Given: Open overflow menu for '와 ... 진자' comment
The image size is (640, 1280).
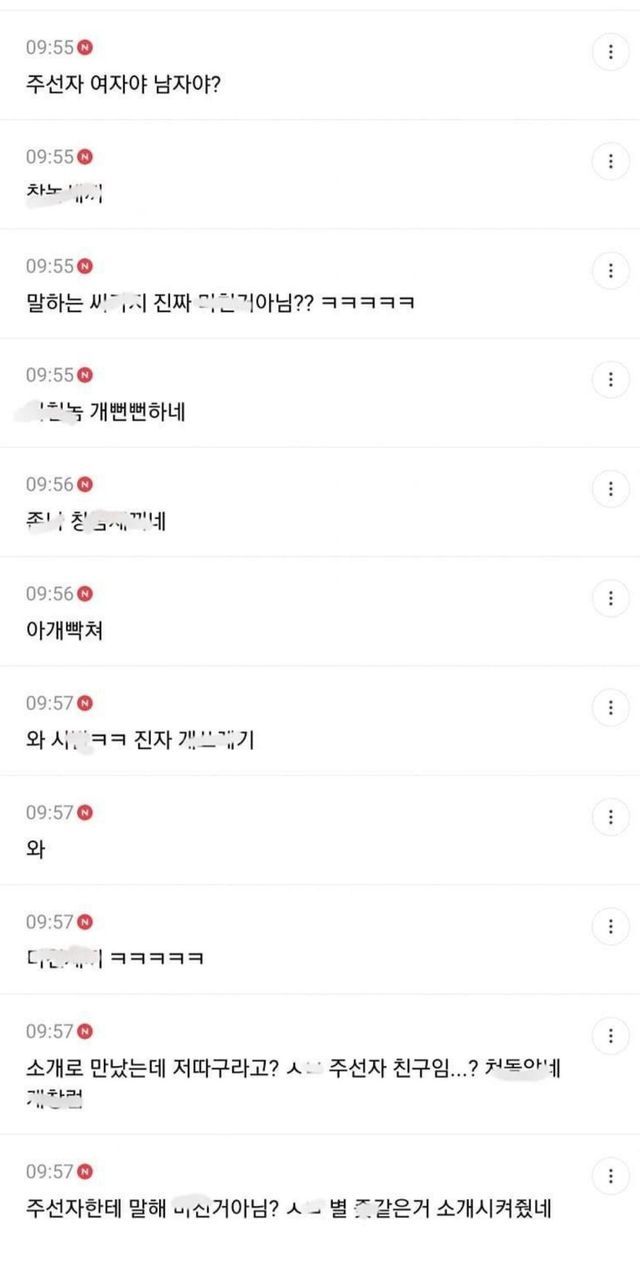Looking at the screenshot, I should (610, 708).
